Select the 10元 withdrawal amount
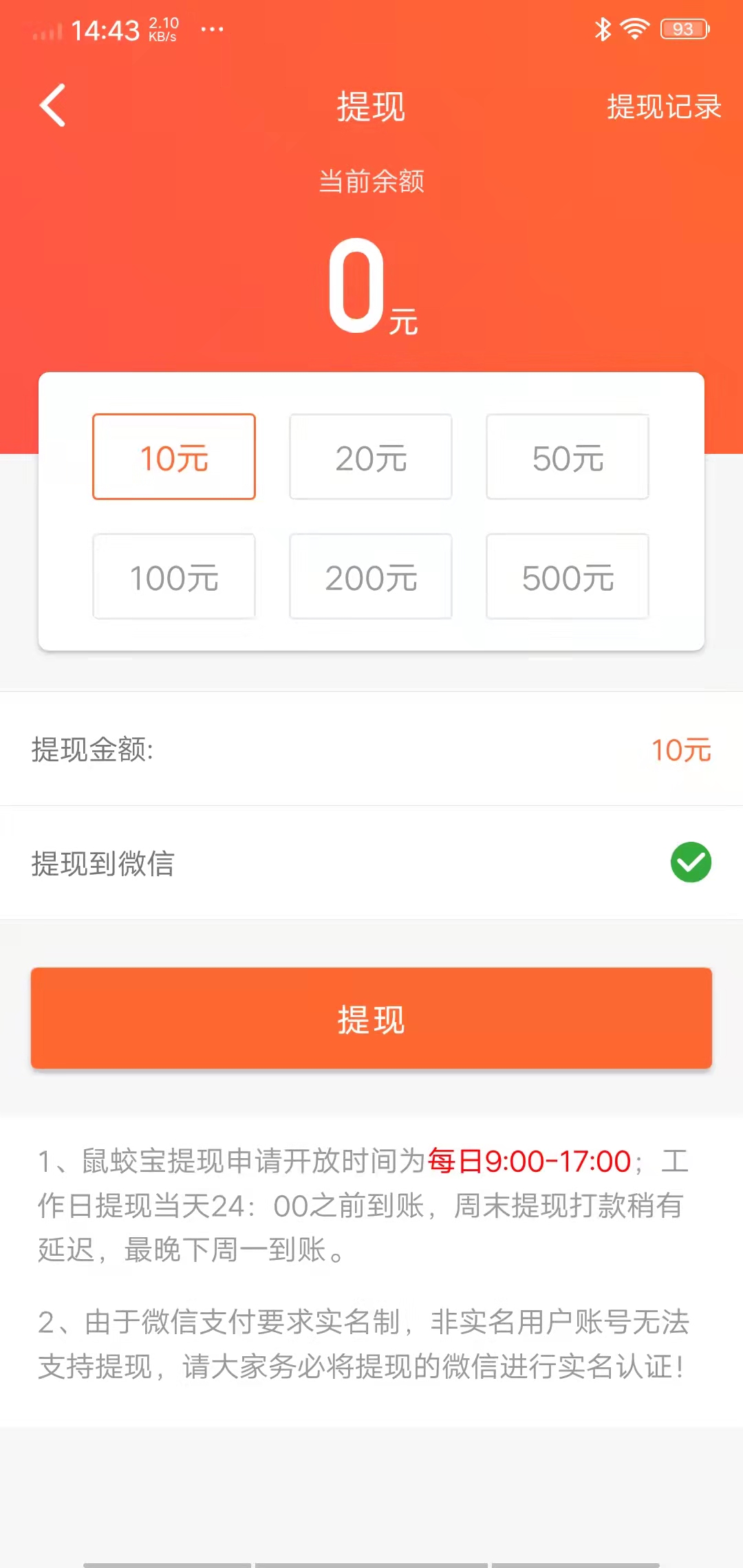This screenshot has height=1568, width=743. click(173, 456)
